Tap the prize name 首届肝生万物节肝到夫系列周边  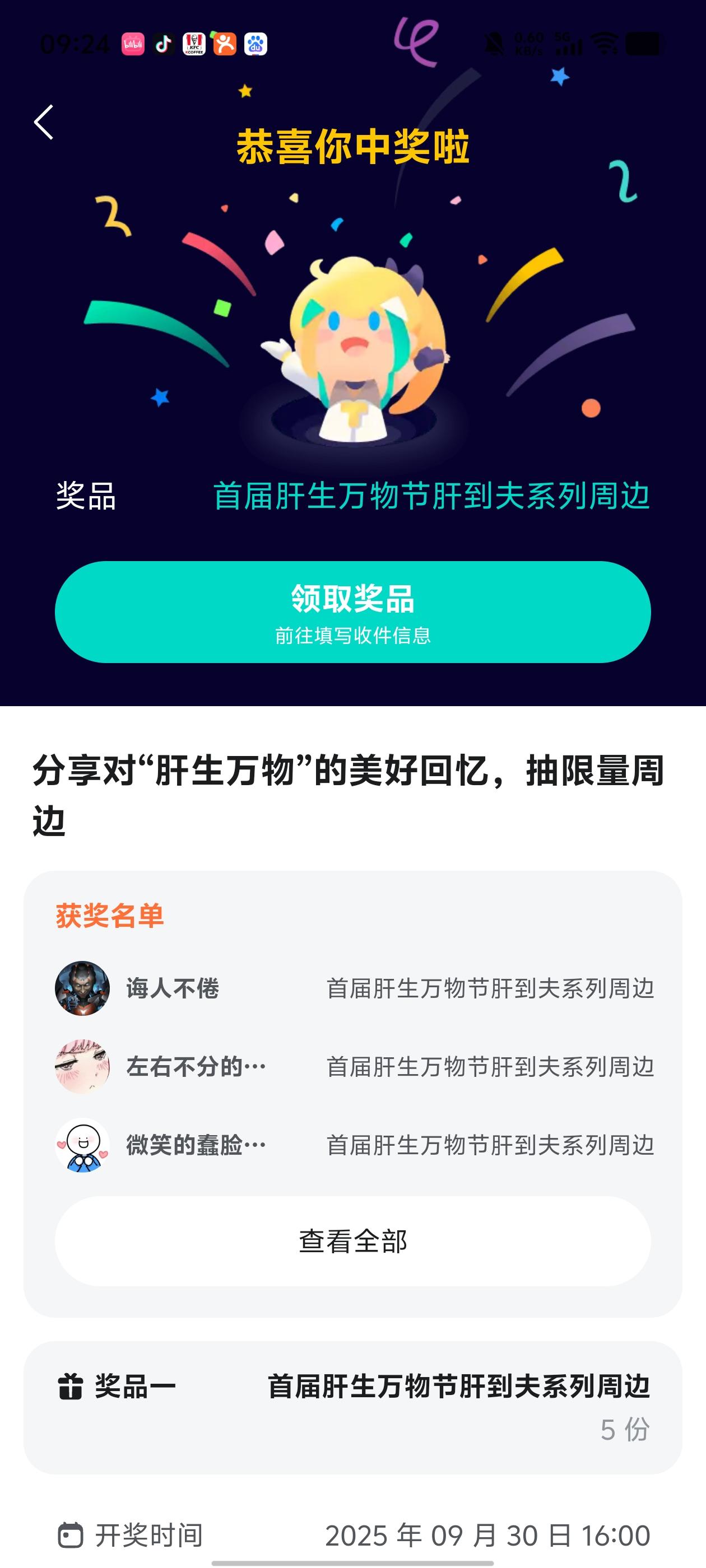tap(433, 497)
